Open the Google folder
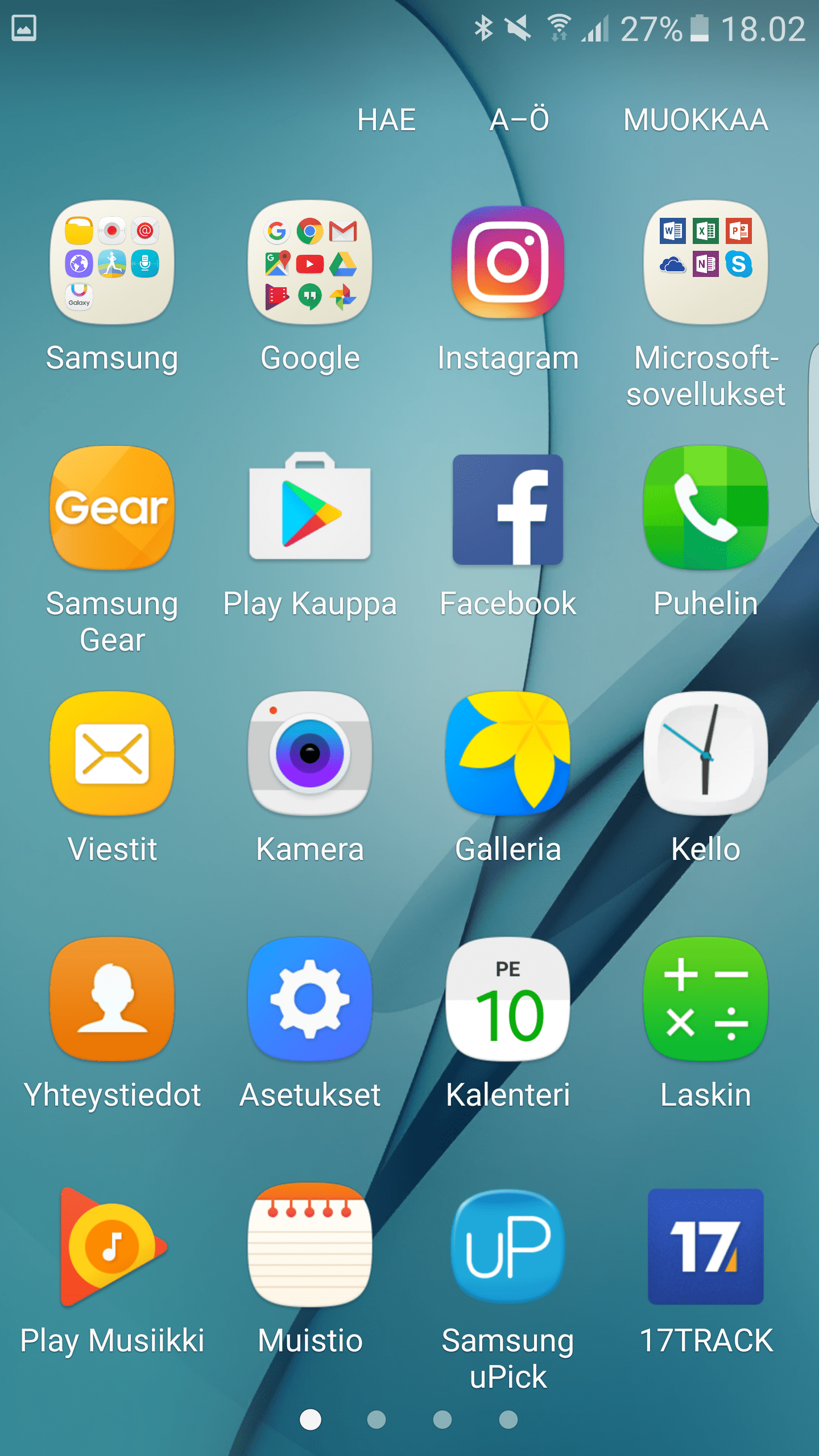819x1456 pixels. (310, 262)
